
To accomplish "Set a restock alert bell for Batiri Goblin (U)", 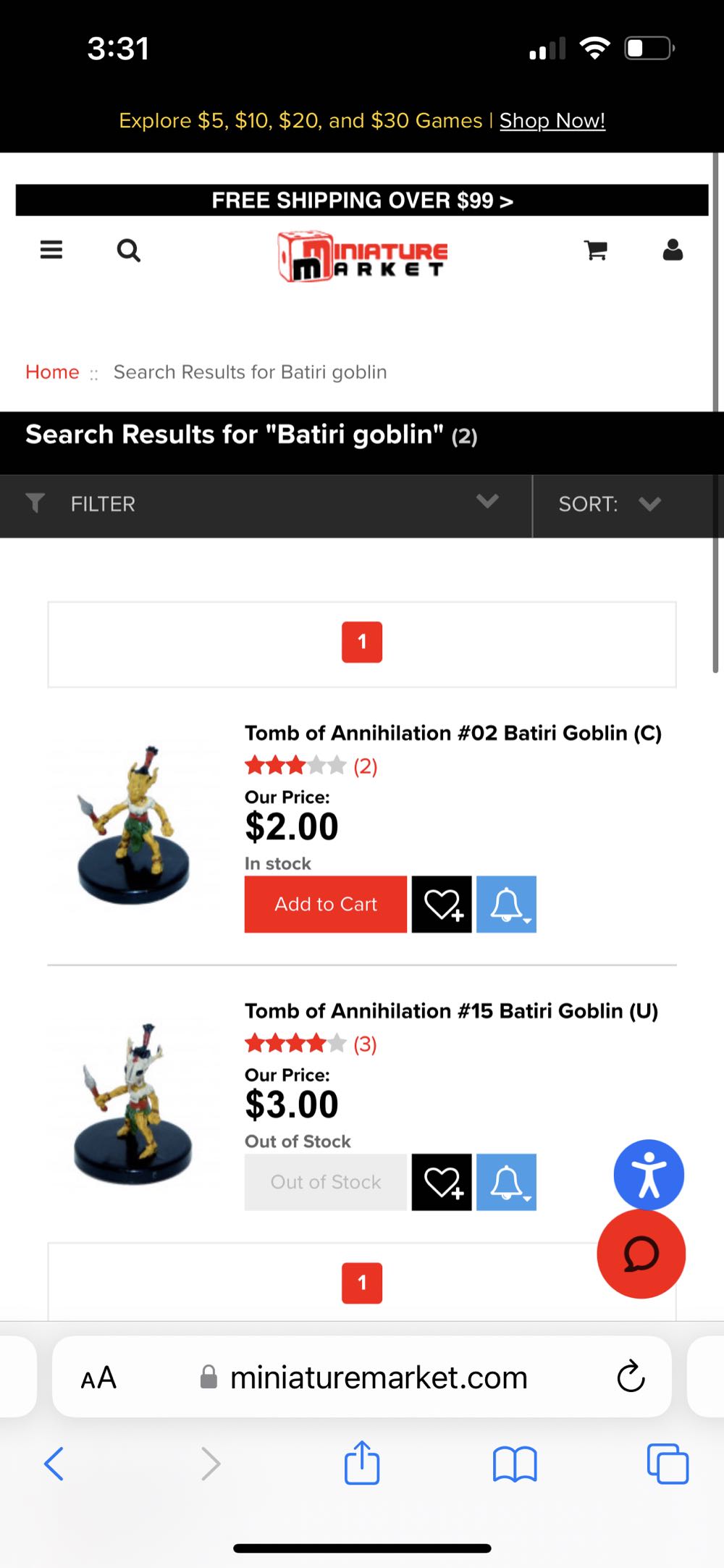I will click(x=506, y=1181).
